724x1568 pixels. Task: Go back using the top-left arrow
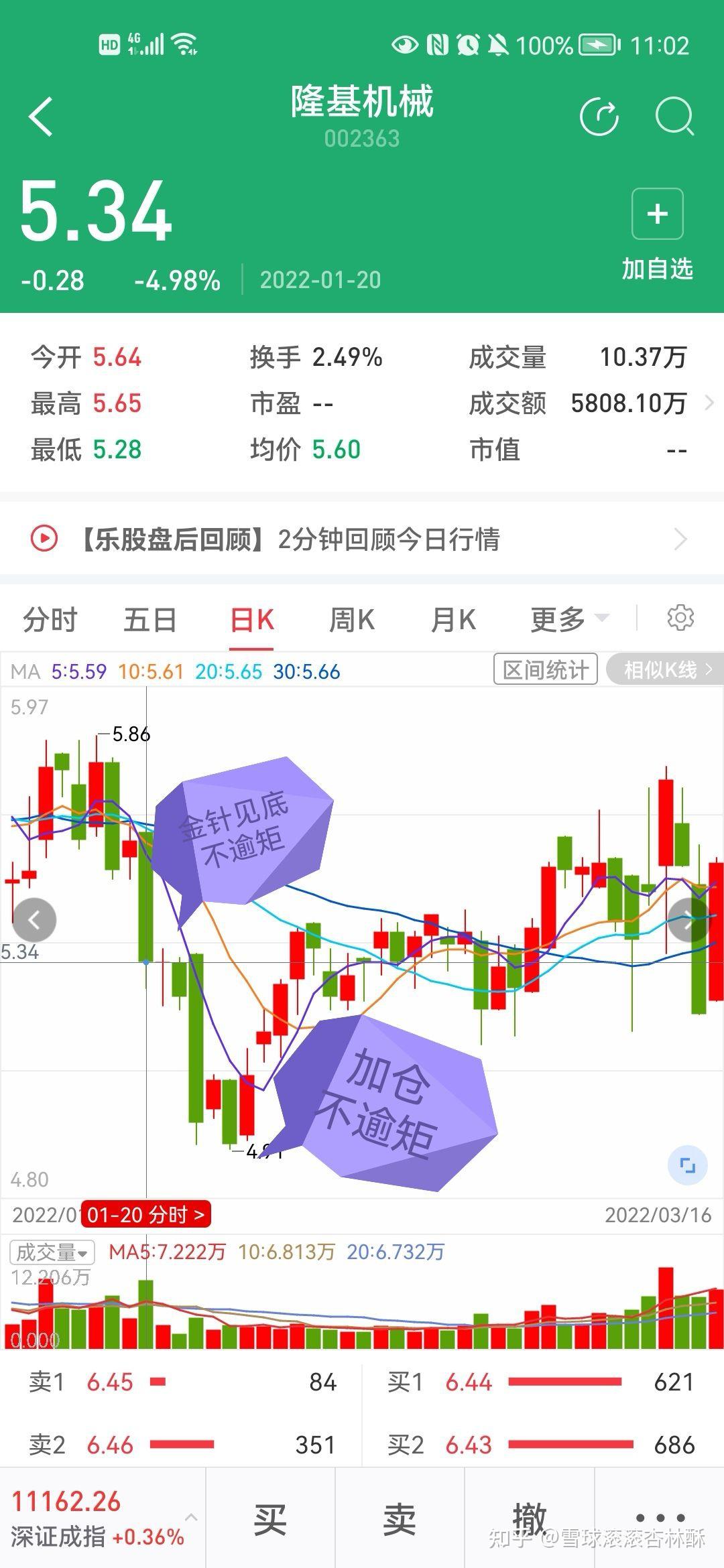41,117
